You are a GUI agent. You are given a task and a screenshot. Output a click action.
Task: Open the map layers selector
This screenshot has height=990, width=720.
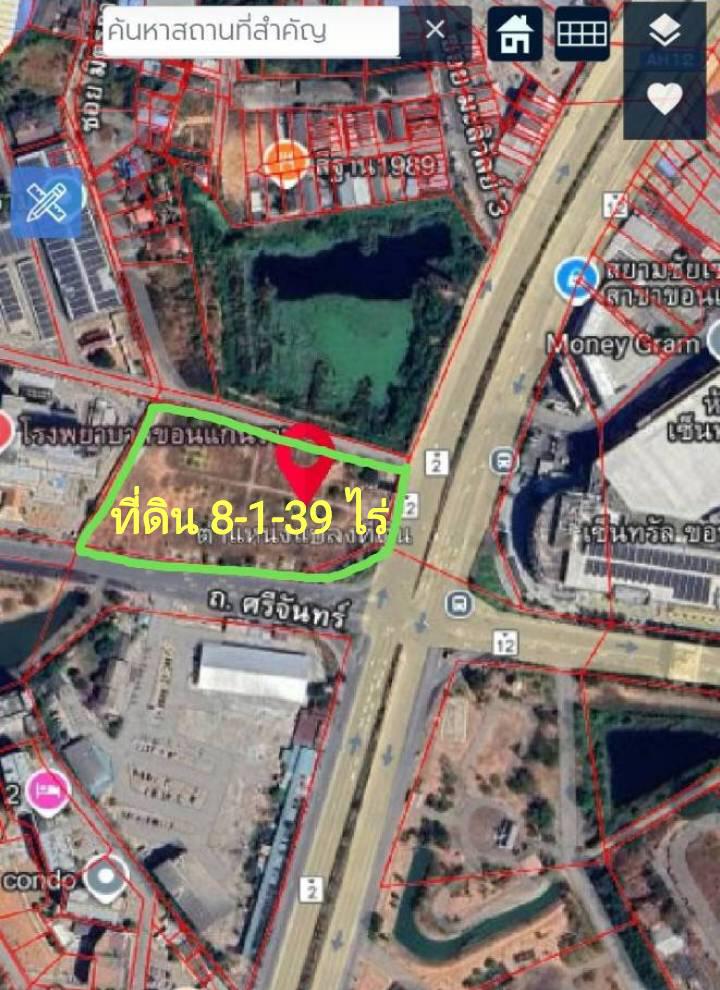coord(664,33)
